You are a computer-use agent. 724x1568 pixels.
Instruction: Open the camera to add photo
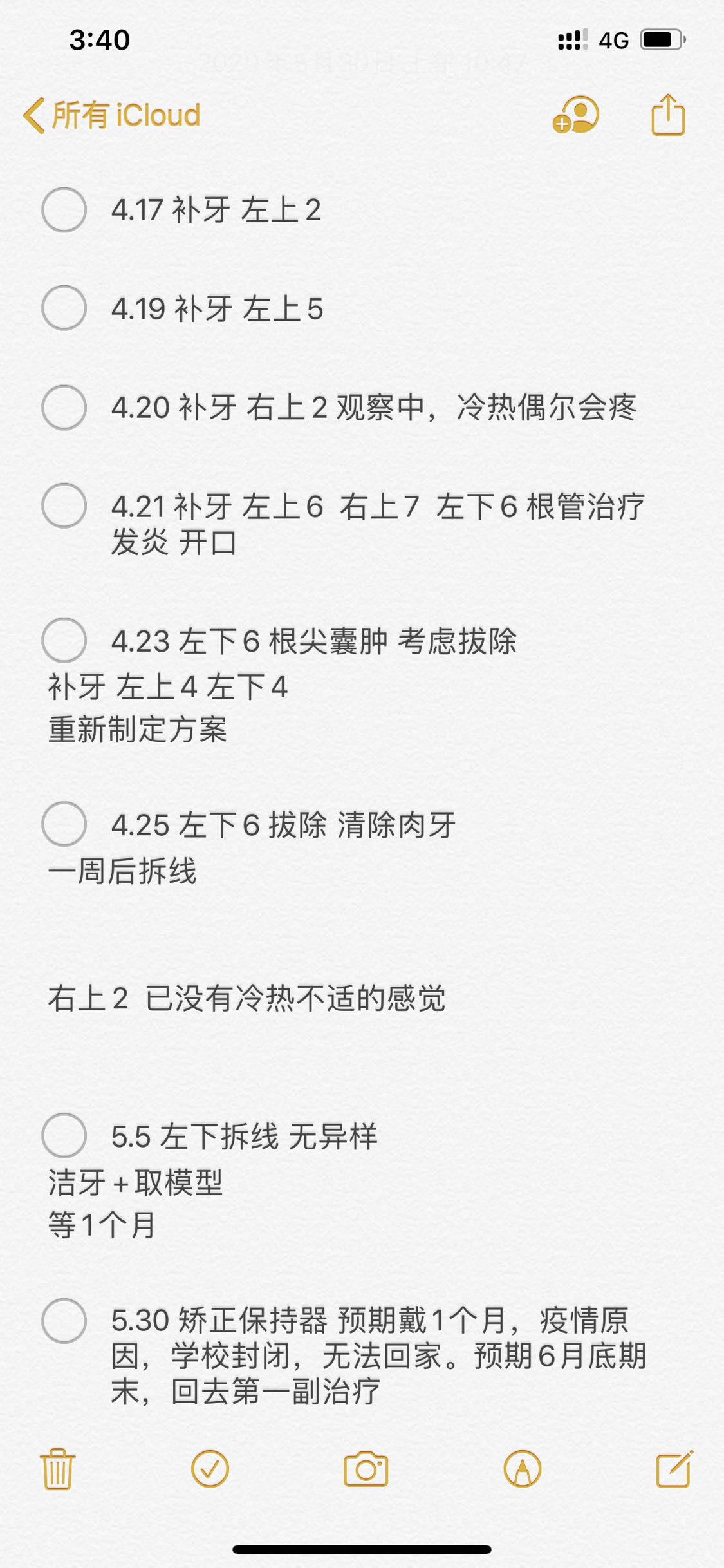coord(366,1469)
